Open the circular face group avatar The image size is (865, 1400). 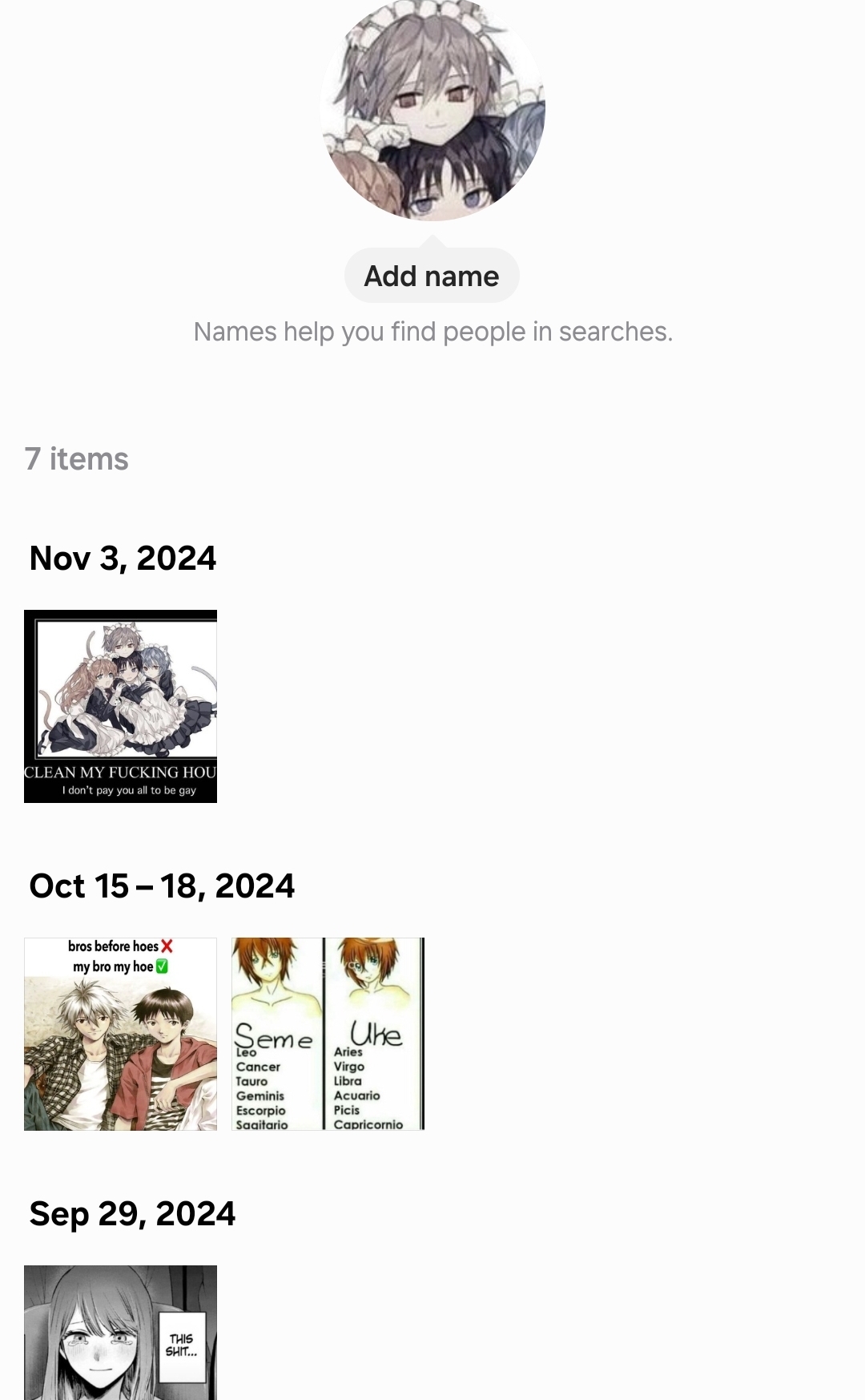pos(432,110)
